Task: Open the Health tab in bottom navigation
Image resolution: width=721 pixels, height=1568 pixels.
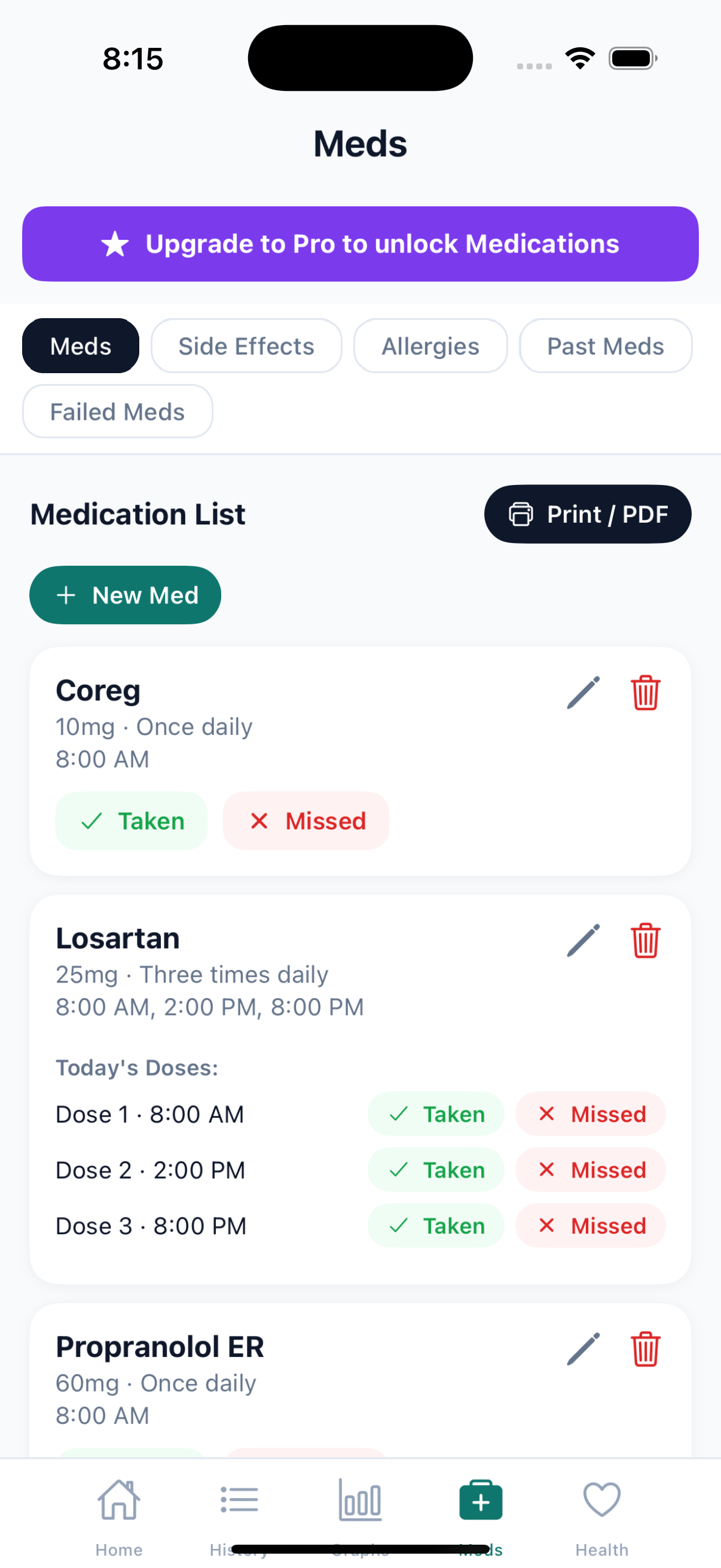Action: [601, 1503]
